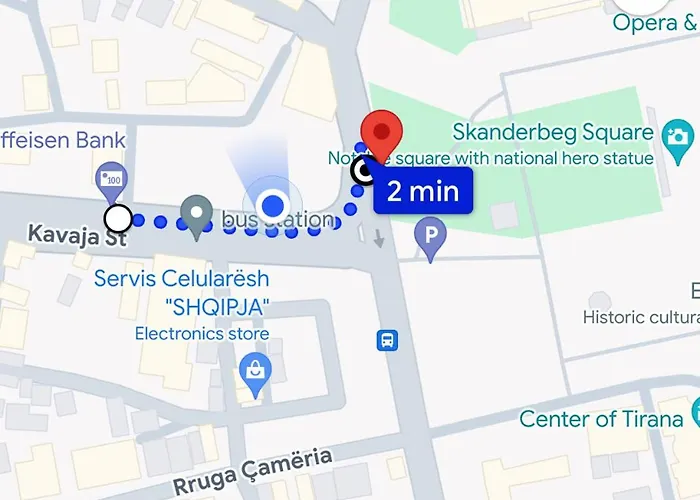Tap the grey bus station pin
This screenshot has height=500, width=700.
point(197,214)
